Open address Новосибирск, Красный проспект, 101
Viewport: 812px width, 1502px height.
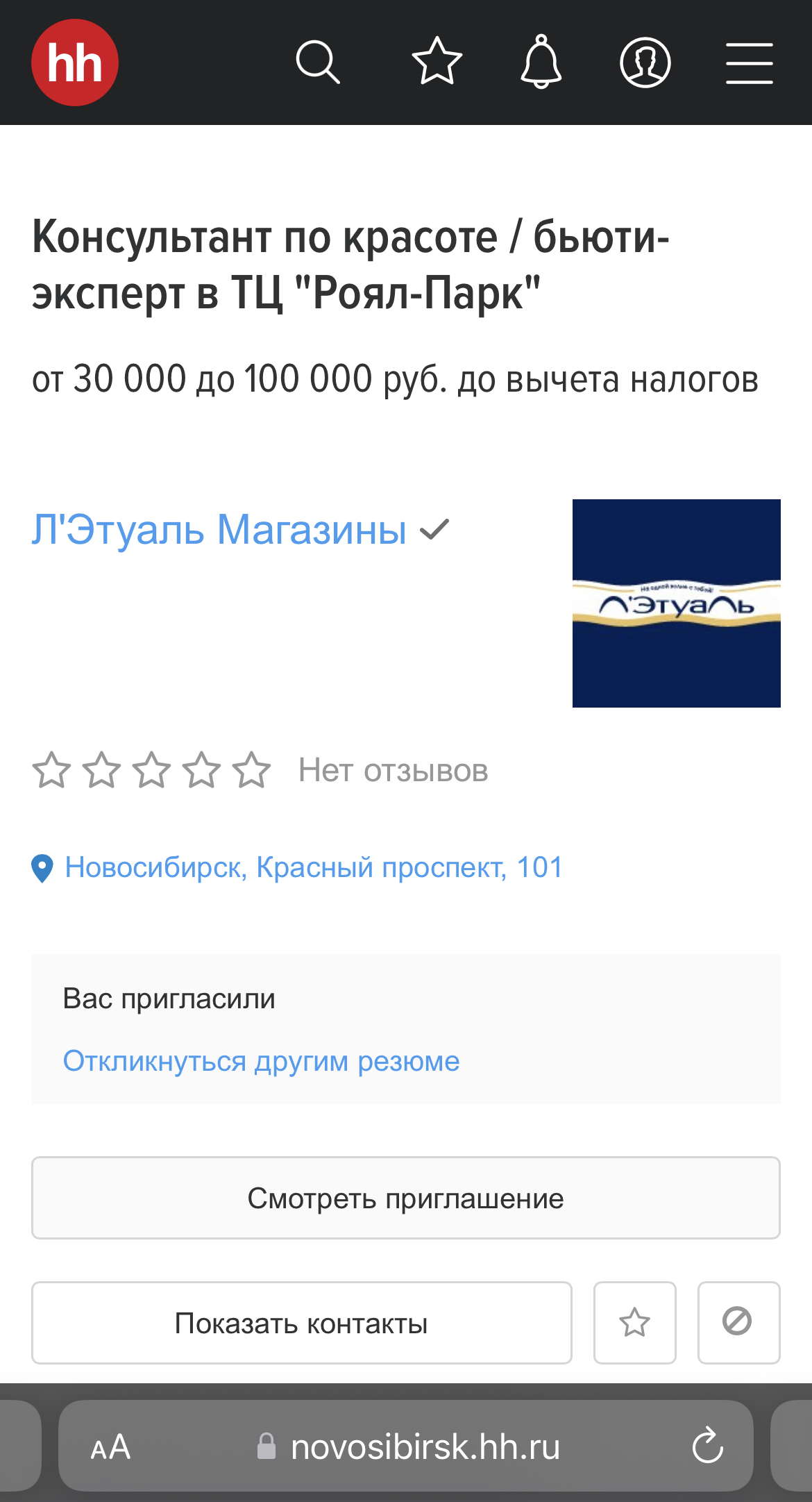point(313,867)
